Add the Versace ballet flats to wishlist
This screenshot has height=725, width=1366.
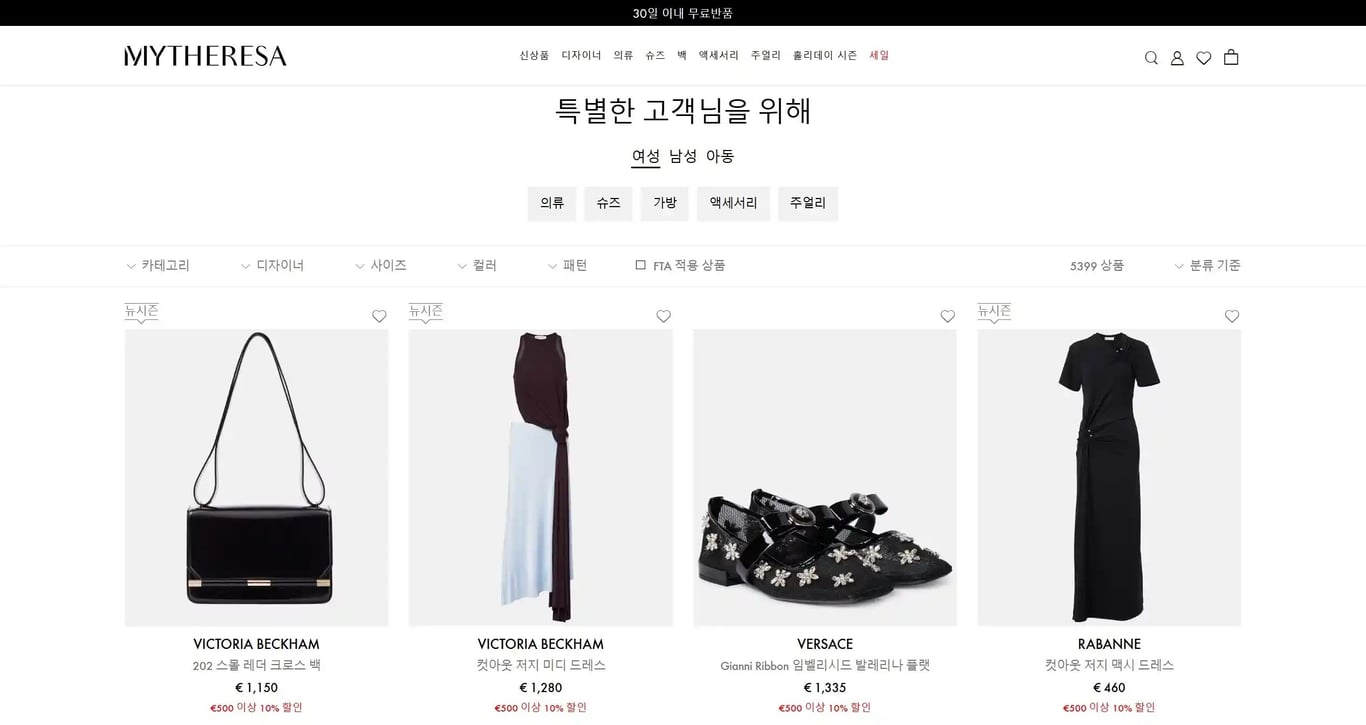click(947, 316)
